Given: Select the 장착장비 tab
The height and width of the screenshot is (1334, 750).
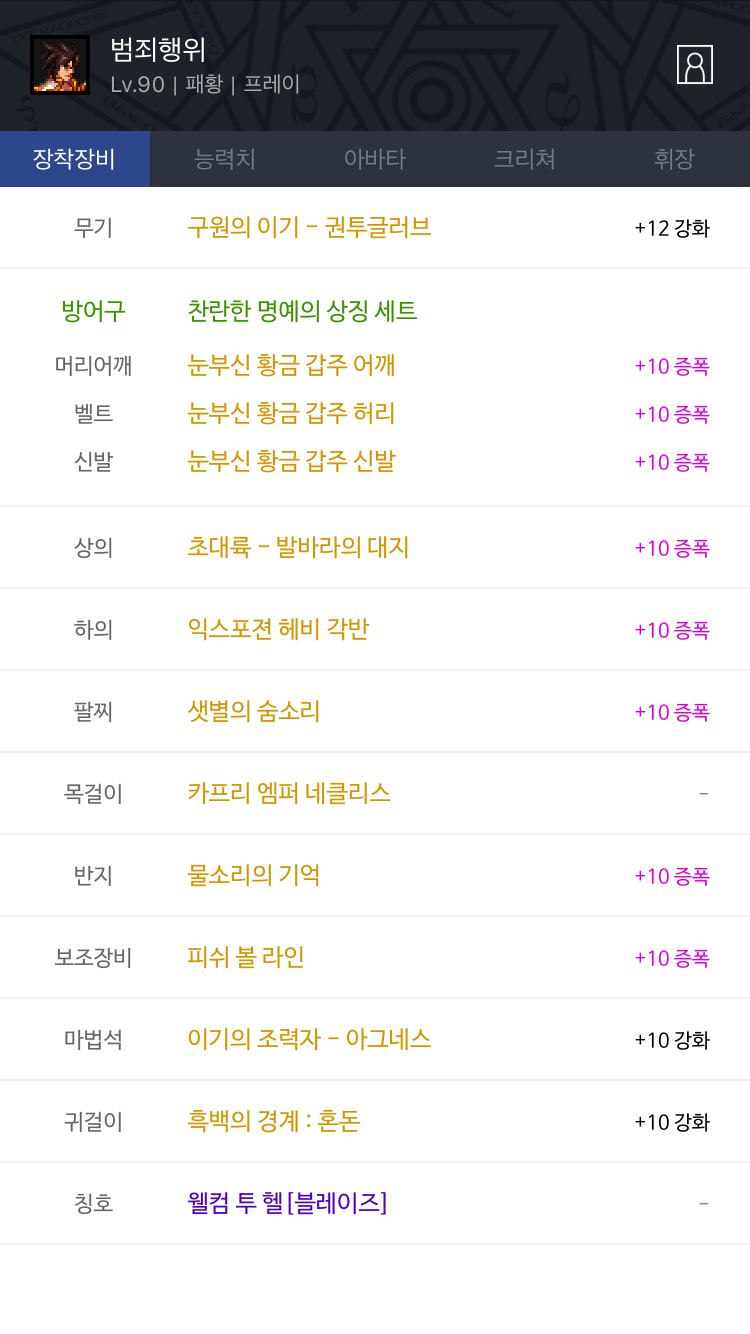Looking at the screenshot, I should click(x=75, y=159).
